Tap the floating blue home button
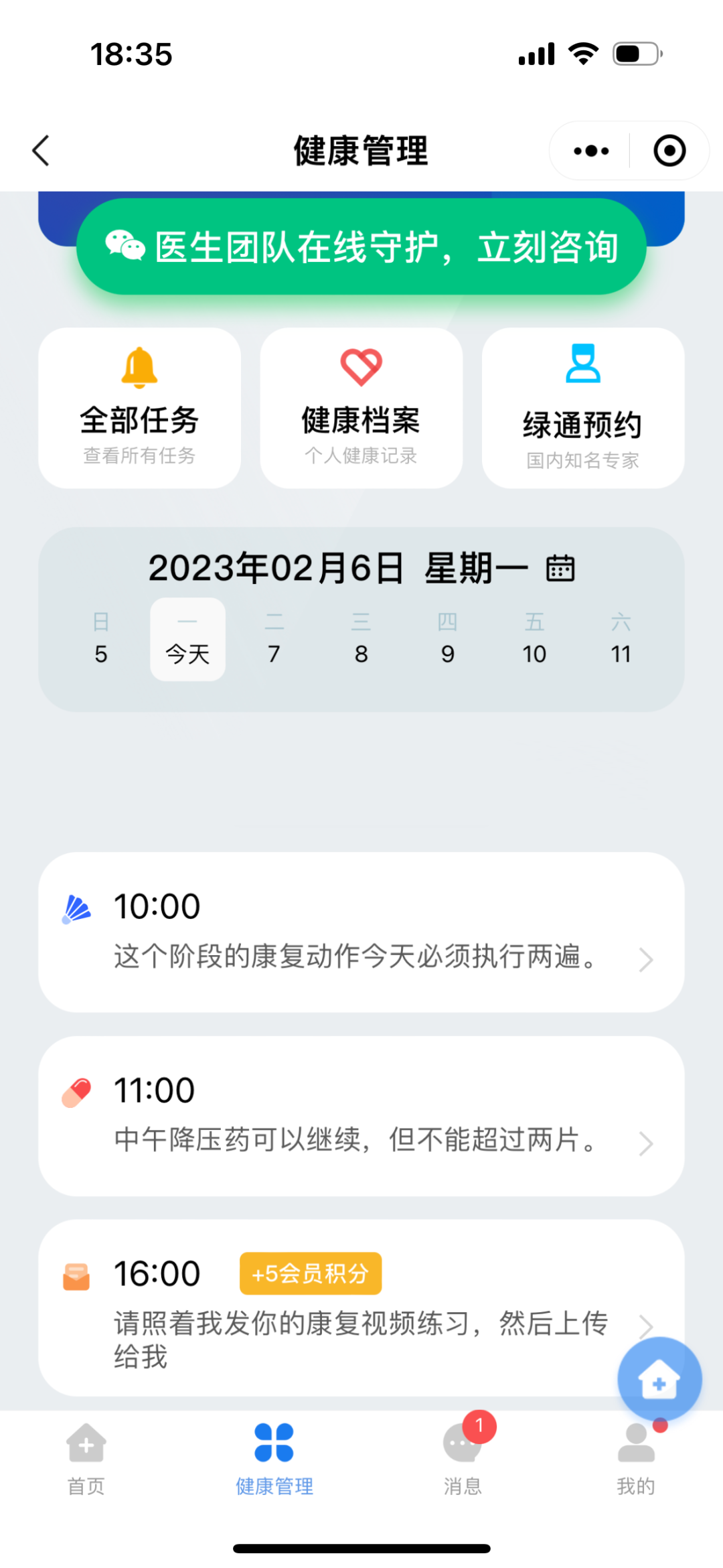 pos(659,1379)
